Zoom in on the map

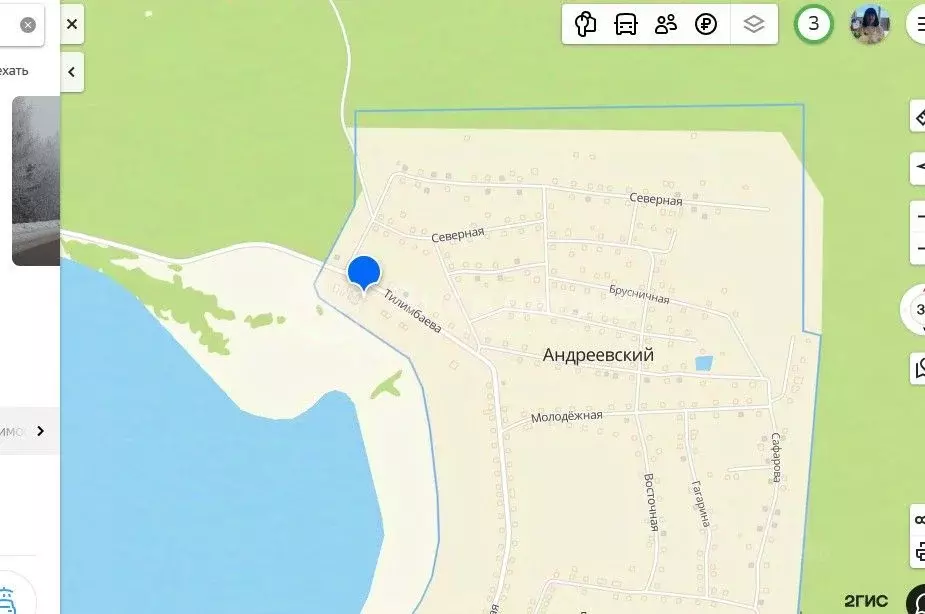tap(918, 216)
